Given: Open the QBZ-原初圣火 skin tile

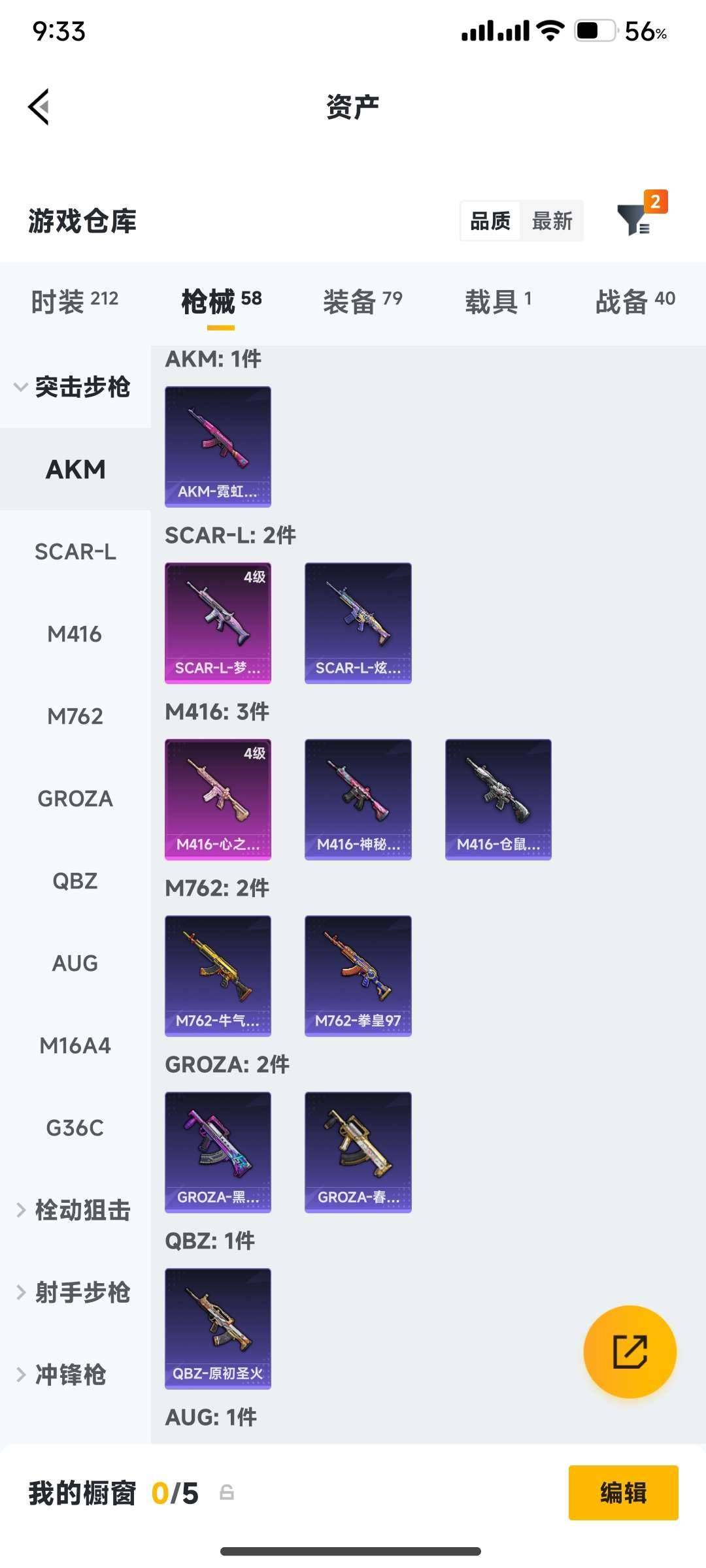Looking at the screenshot, I should tap(218, 1328).
